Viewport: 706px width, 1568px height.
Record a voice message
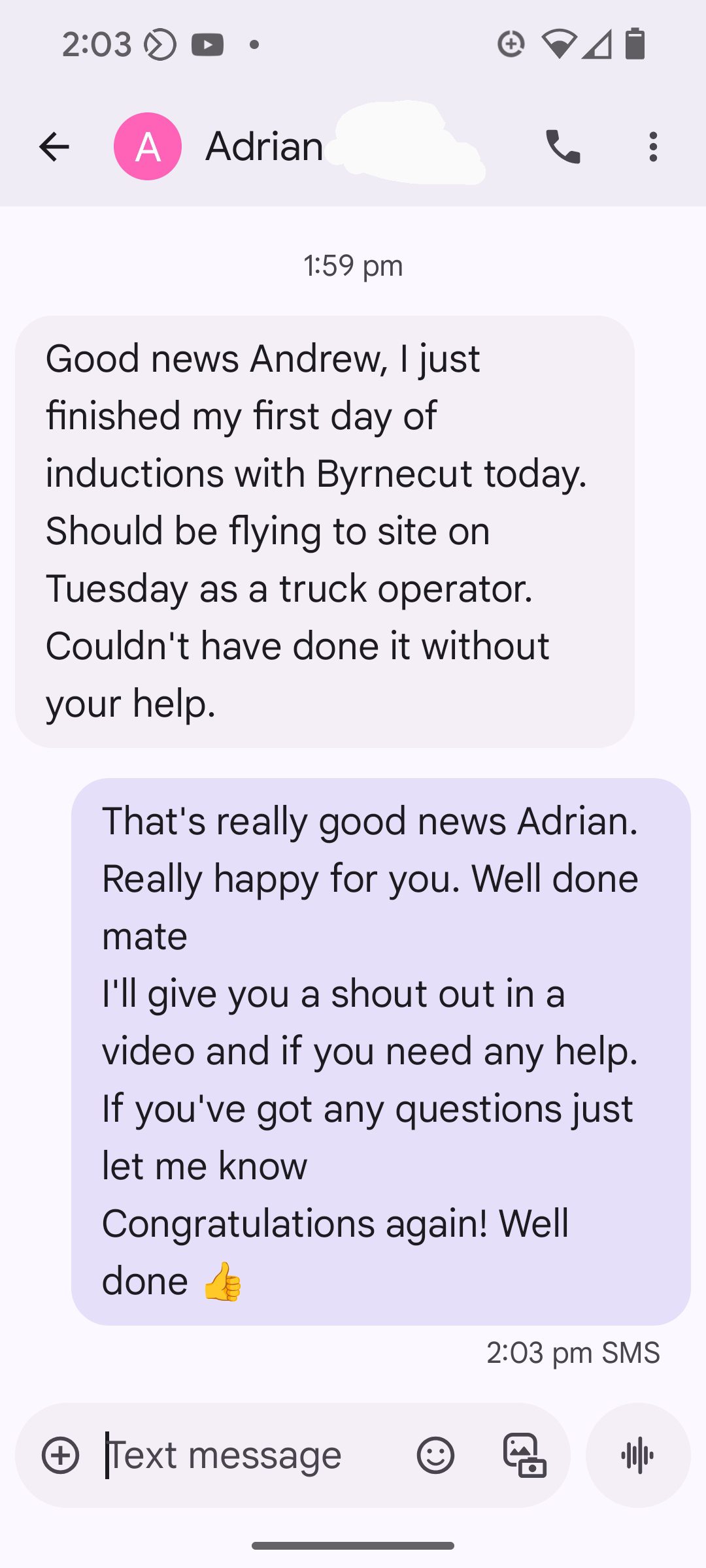pos(638,1455)
